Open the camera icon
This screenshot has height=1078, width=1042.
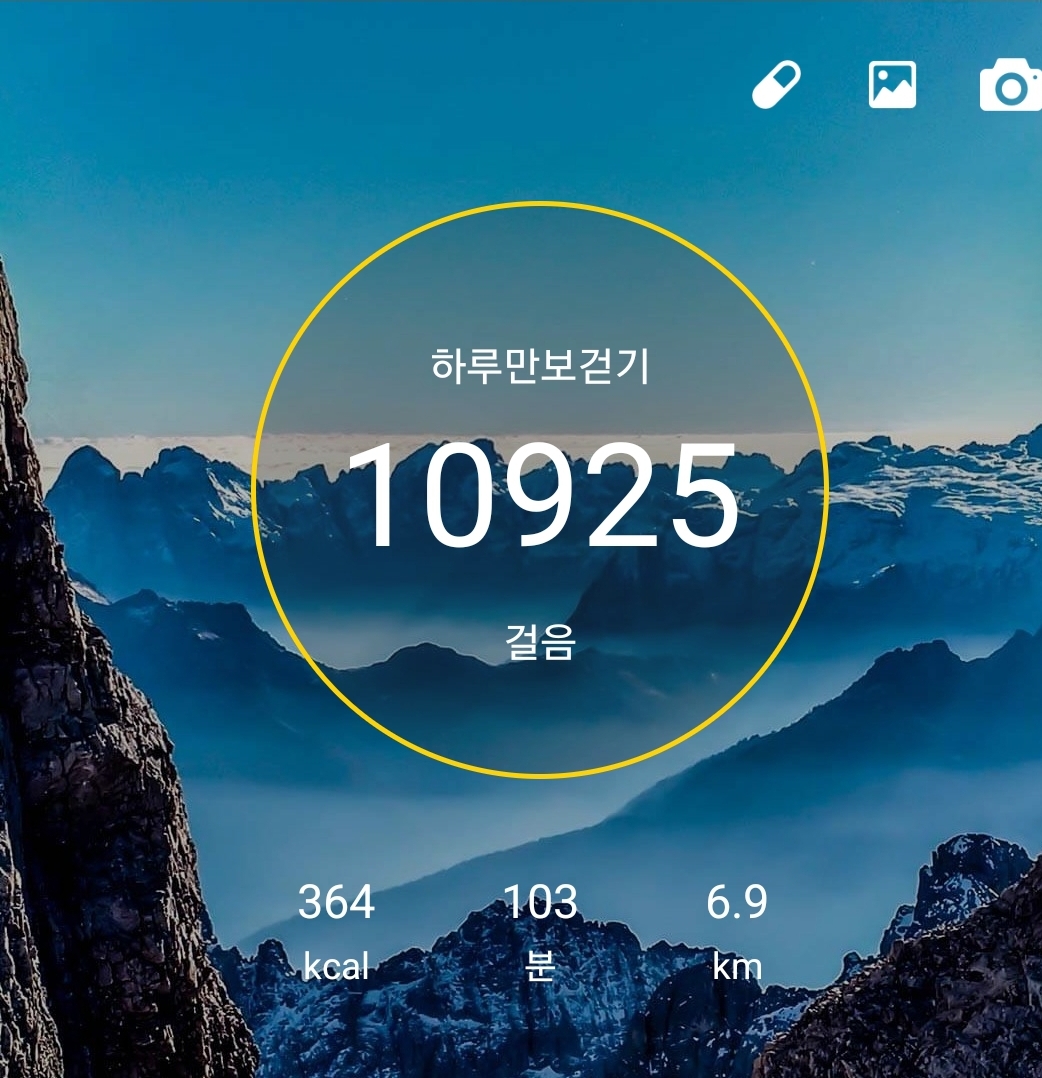coord(1010,85)
